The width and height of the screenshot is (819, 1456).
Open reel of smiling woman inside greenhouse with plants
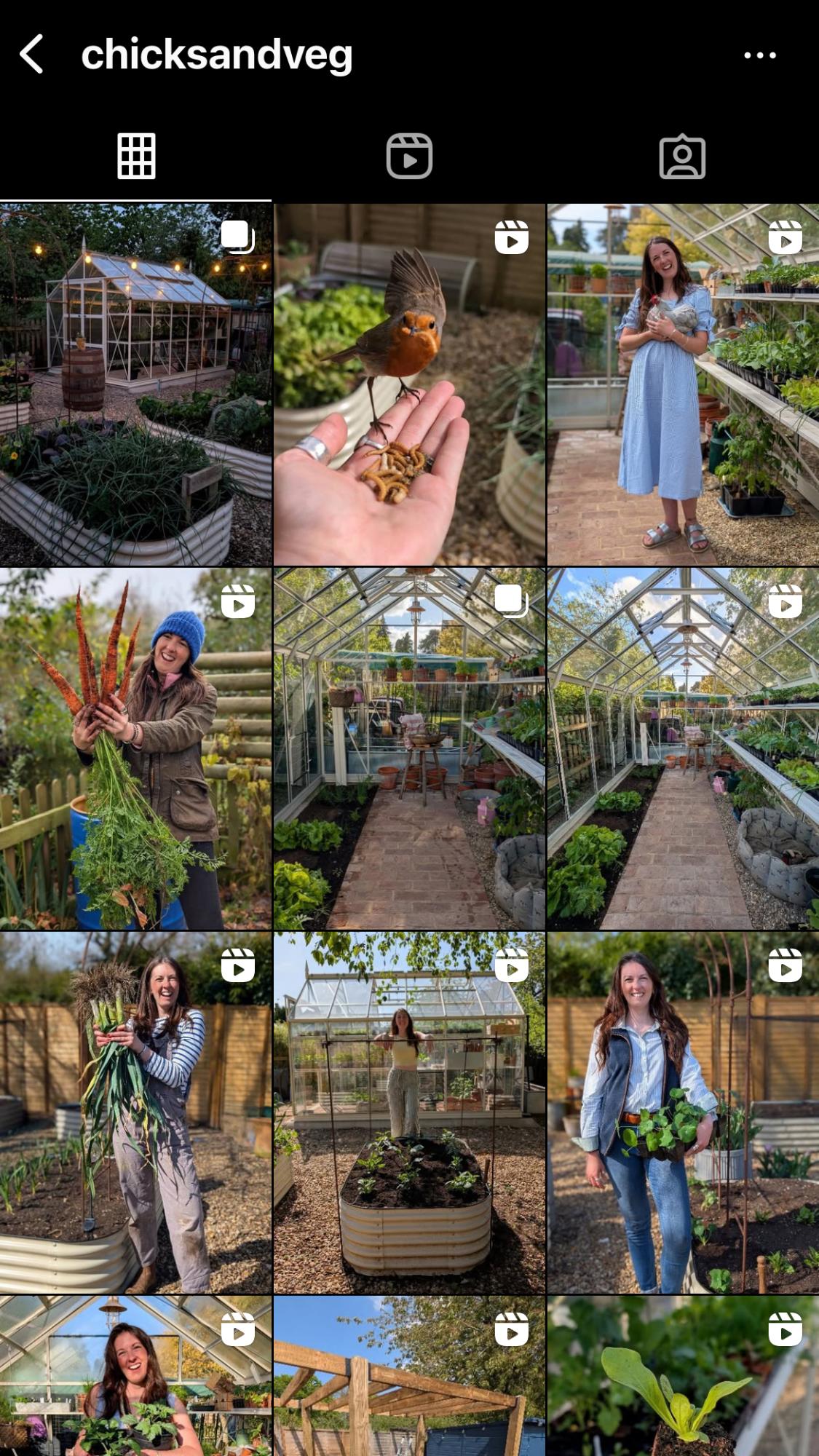coord(135,1376)
